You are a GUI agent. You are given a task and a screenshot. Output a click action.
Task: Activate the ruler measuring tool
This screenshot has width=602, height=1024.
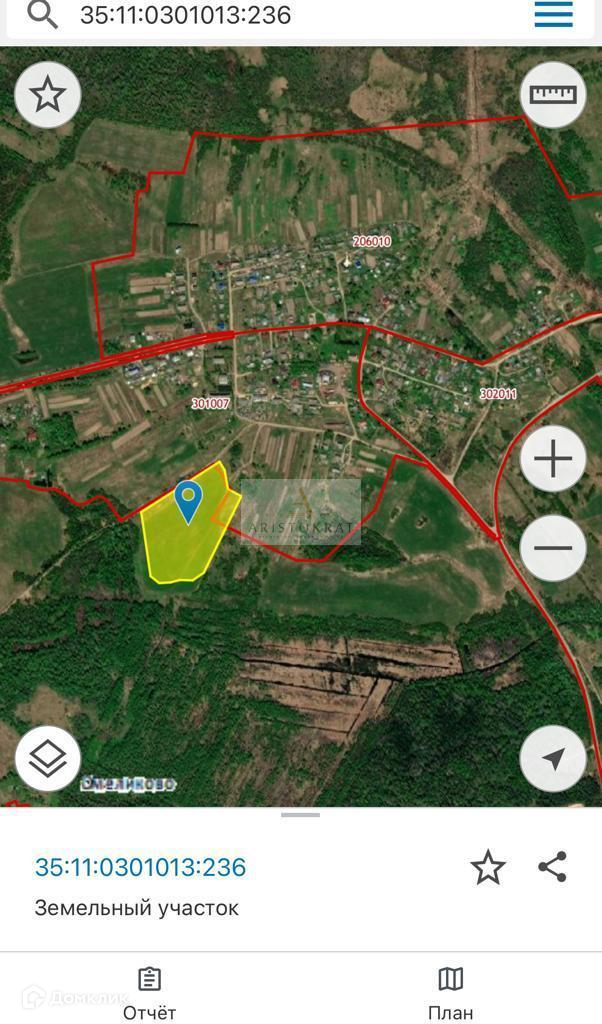pyautogui.click(x=553, y=95)
